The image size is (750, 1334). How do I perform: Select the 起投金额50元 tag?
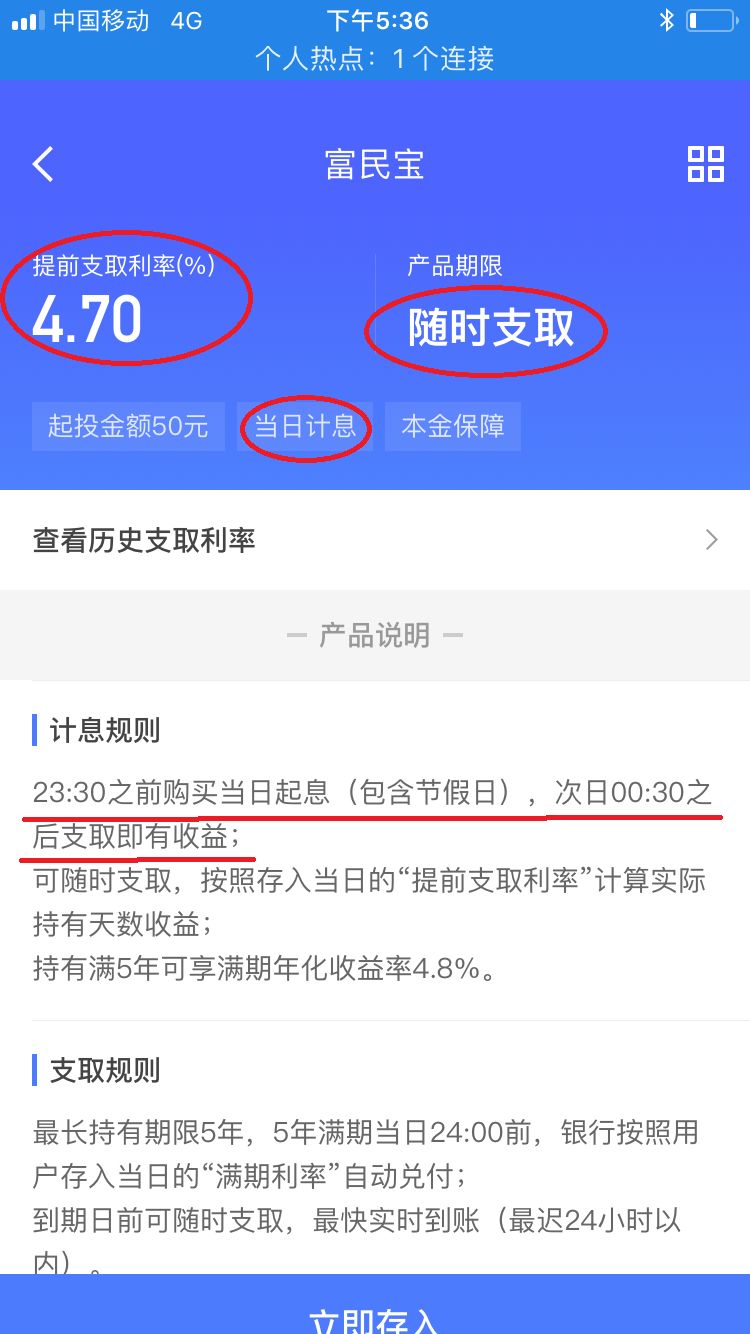coord(128,426)
